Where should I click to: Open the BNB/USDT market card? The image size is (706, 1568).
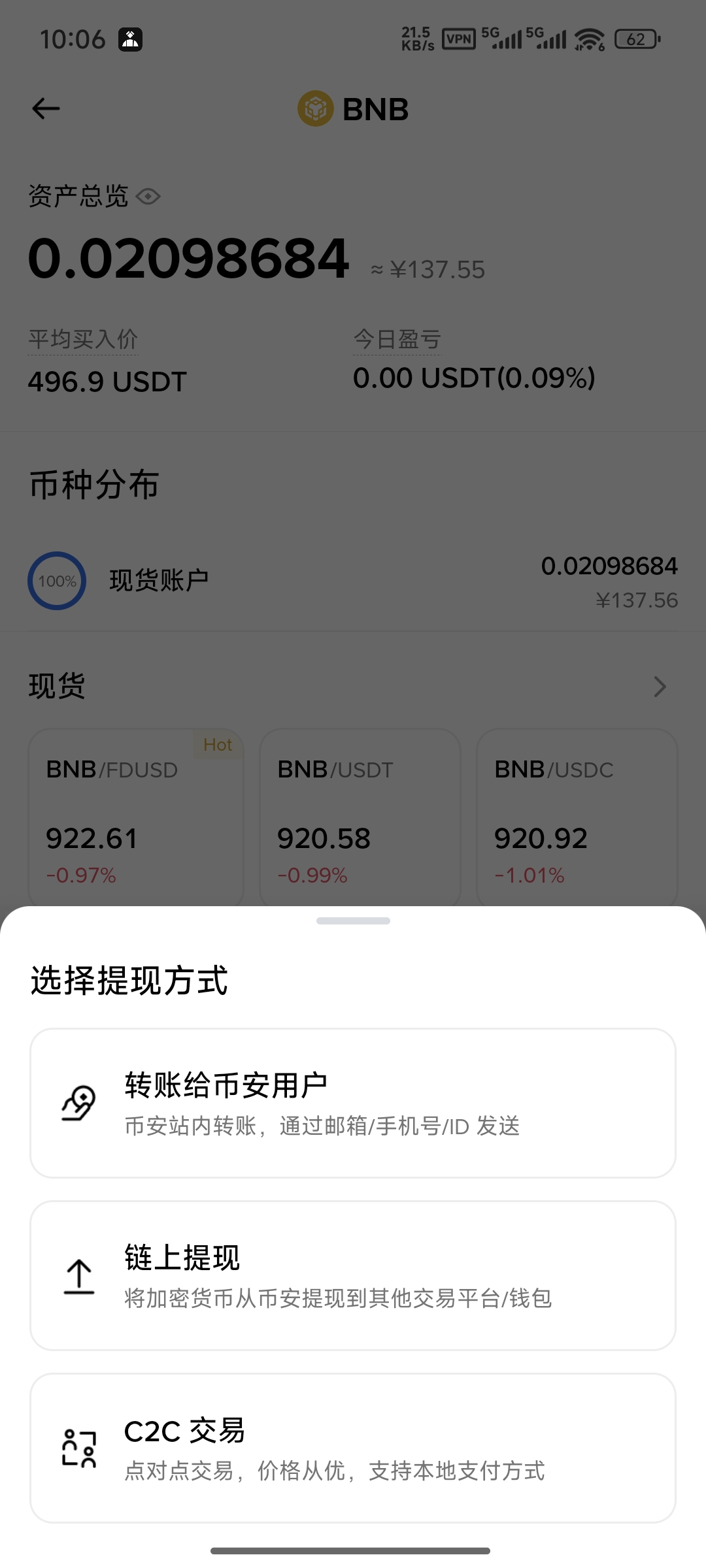[359, 820]
